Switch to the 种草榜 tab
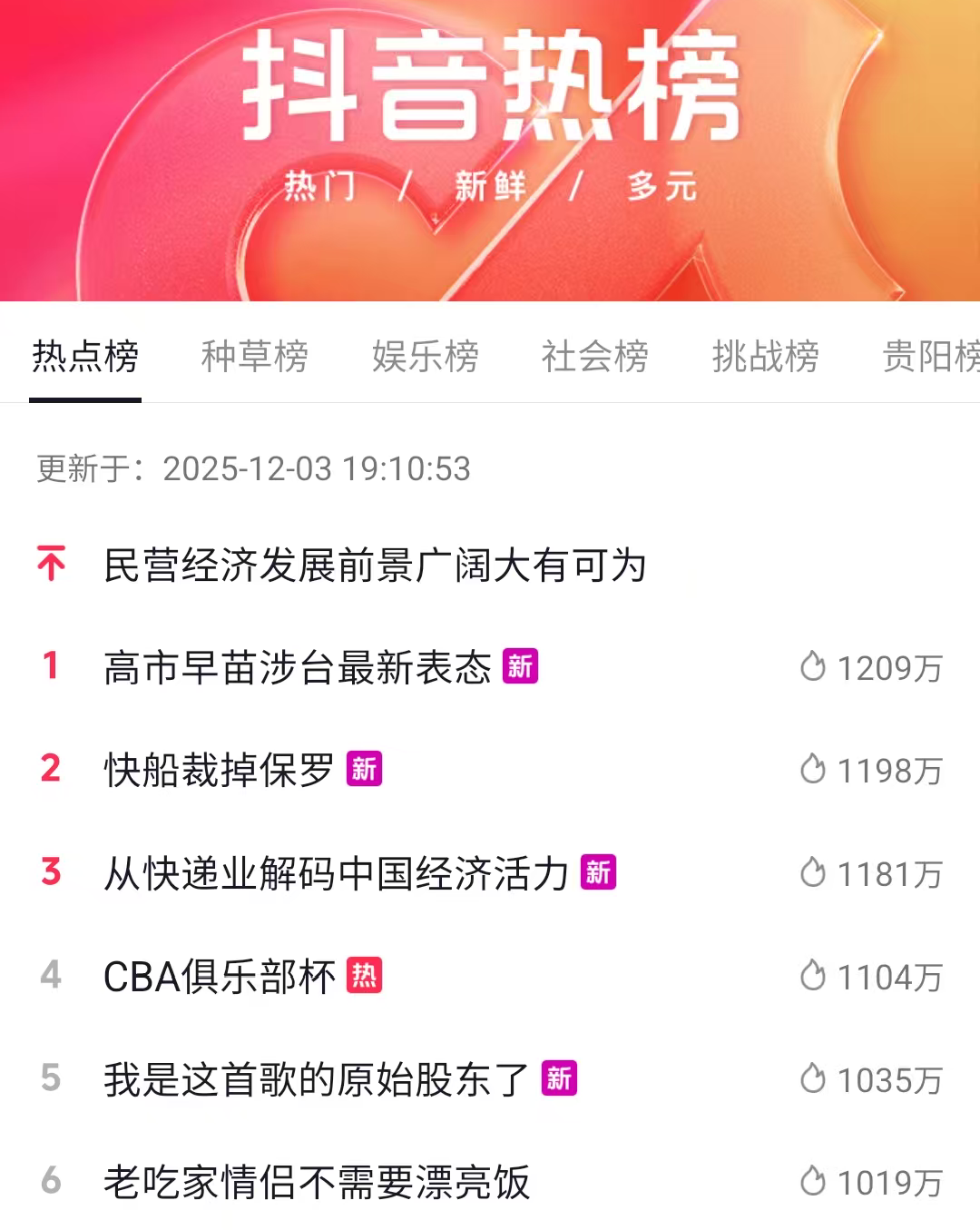The width and height of the screenshot is (980, 1230). click(x=254, y=356)
